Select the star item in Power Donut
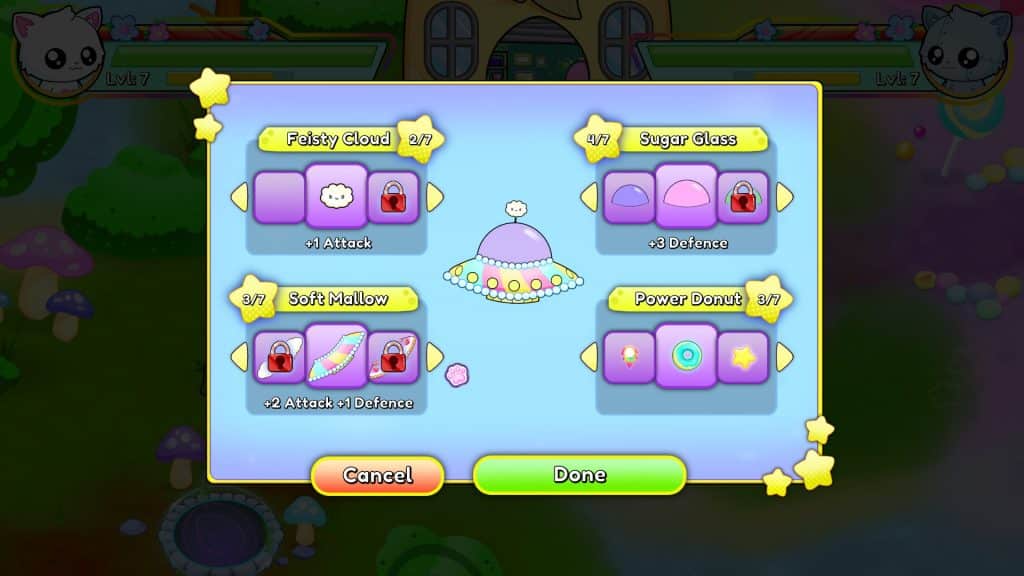Viewport: 1024px width, 576px height. click(x=742, y=357)
